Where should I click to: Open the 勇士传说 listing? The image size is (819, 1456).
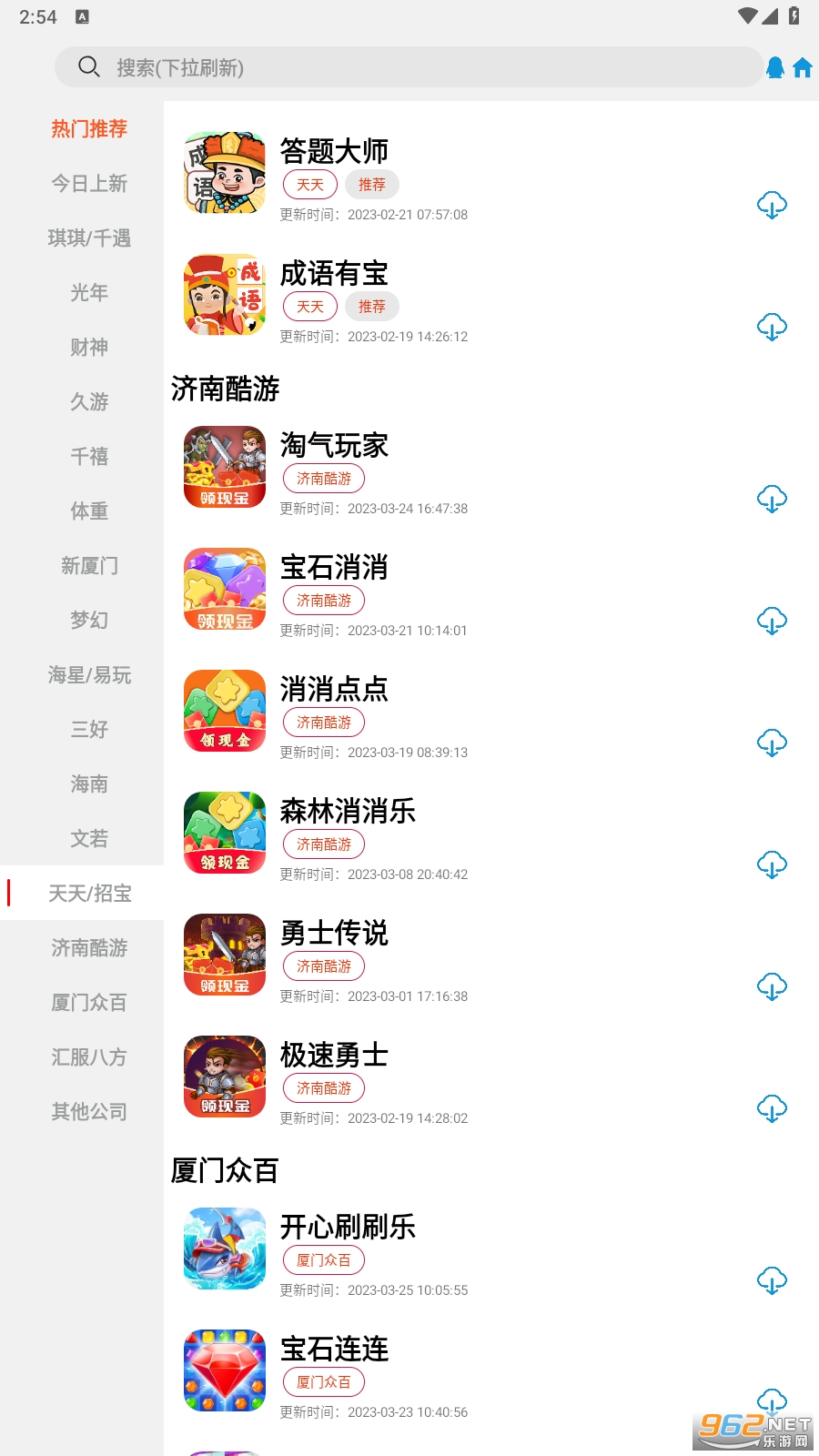[334, 933]
